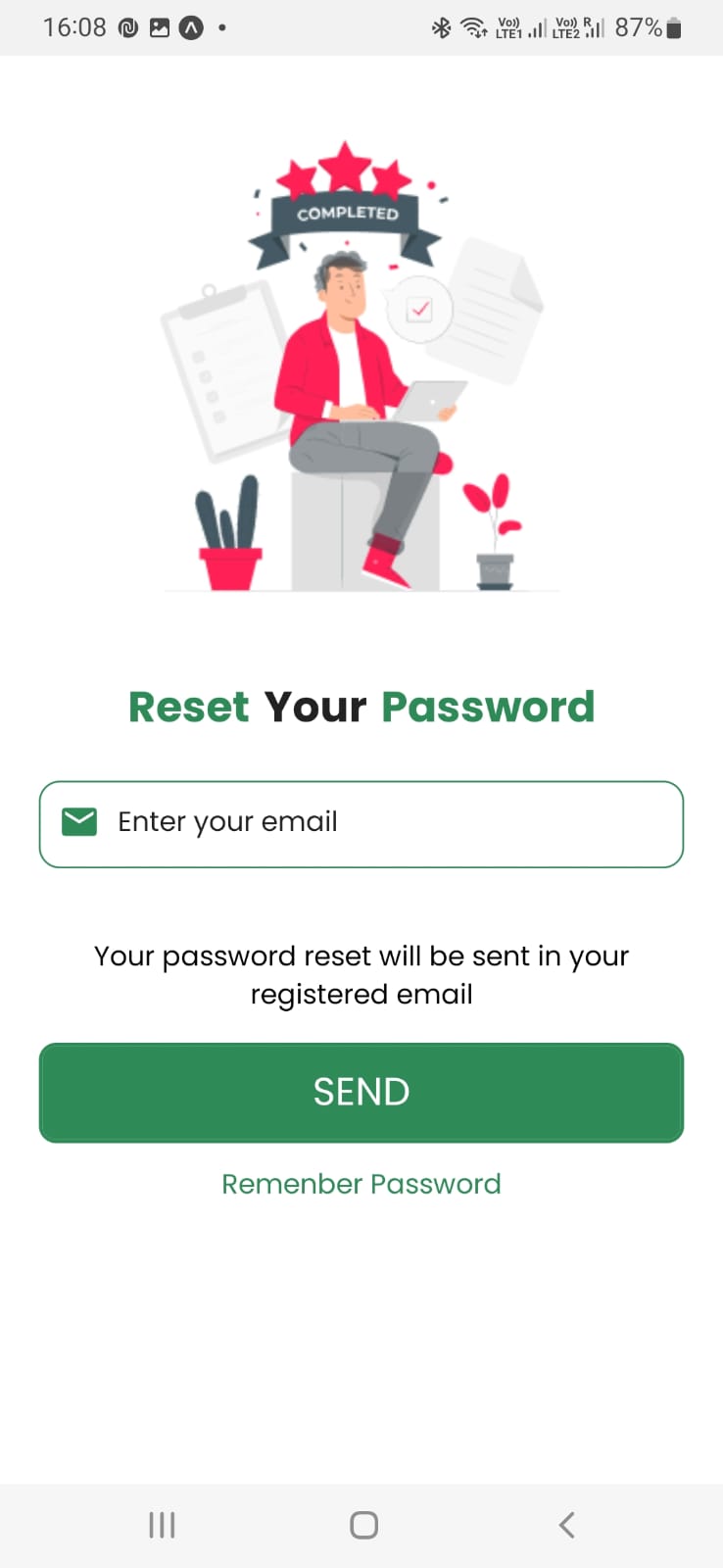Tap the Bluetooth icon in the status bar
The height and width of the screenshot is (1568, 723).
(x=441, y=28)
